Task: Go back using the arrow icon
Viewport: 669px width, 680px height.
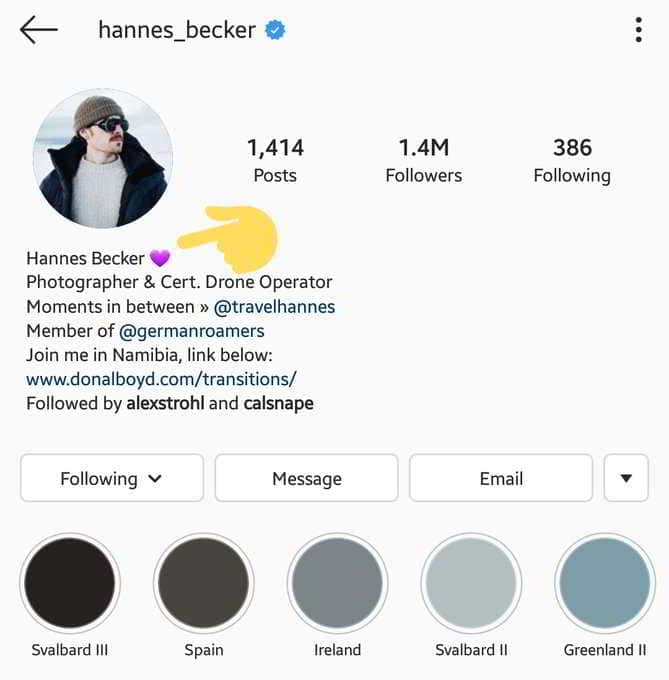Action: (39, 30)
